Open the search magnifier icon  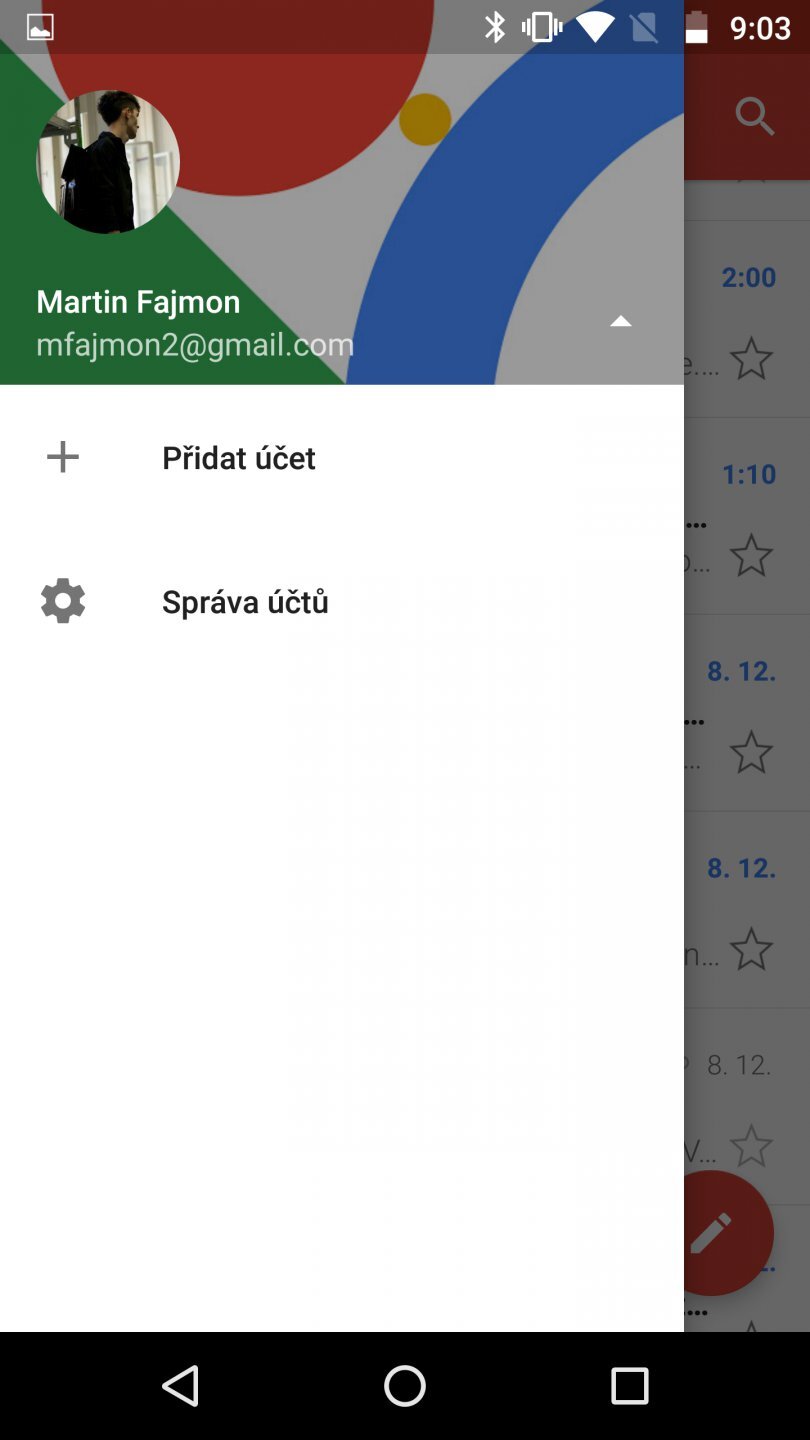coord(754,117)
